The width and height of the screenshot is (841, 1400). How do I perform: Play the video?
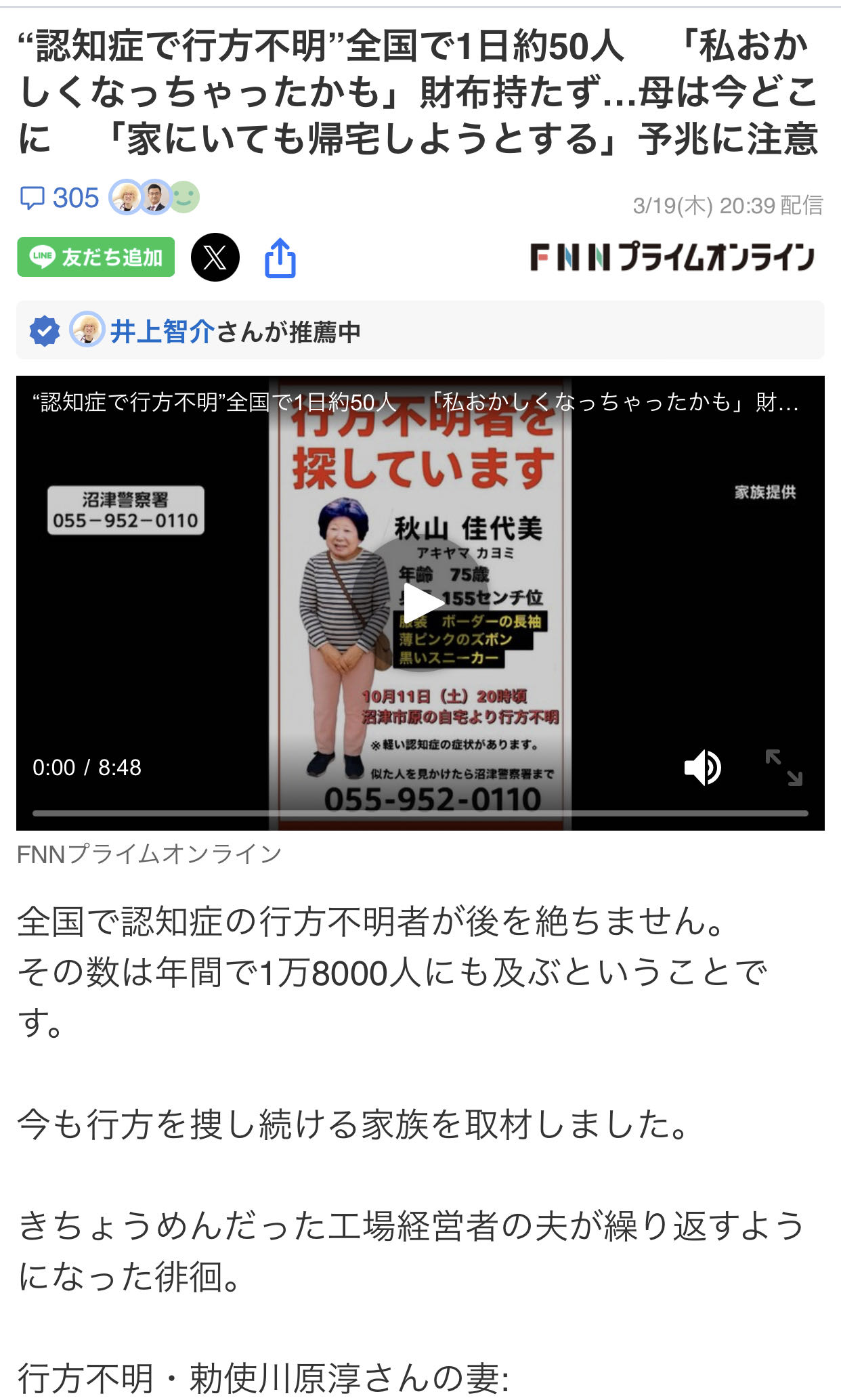coord(420,603)
